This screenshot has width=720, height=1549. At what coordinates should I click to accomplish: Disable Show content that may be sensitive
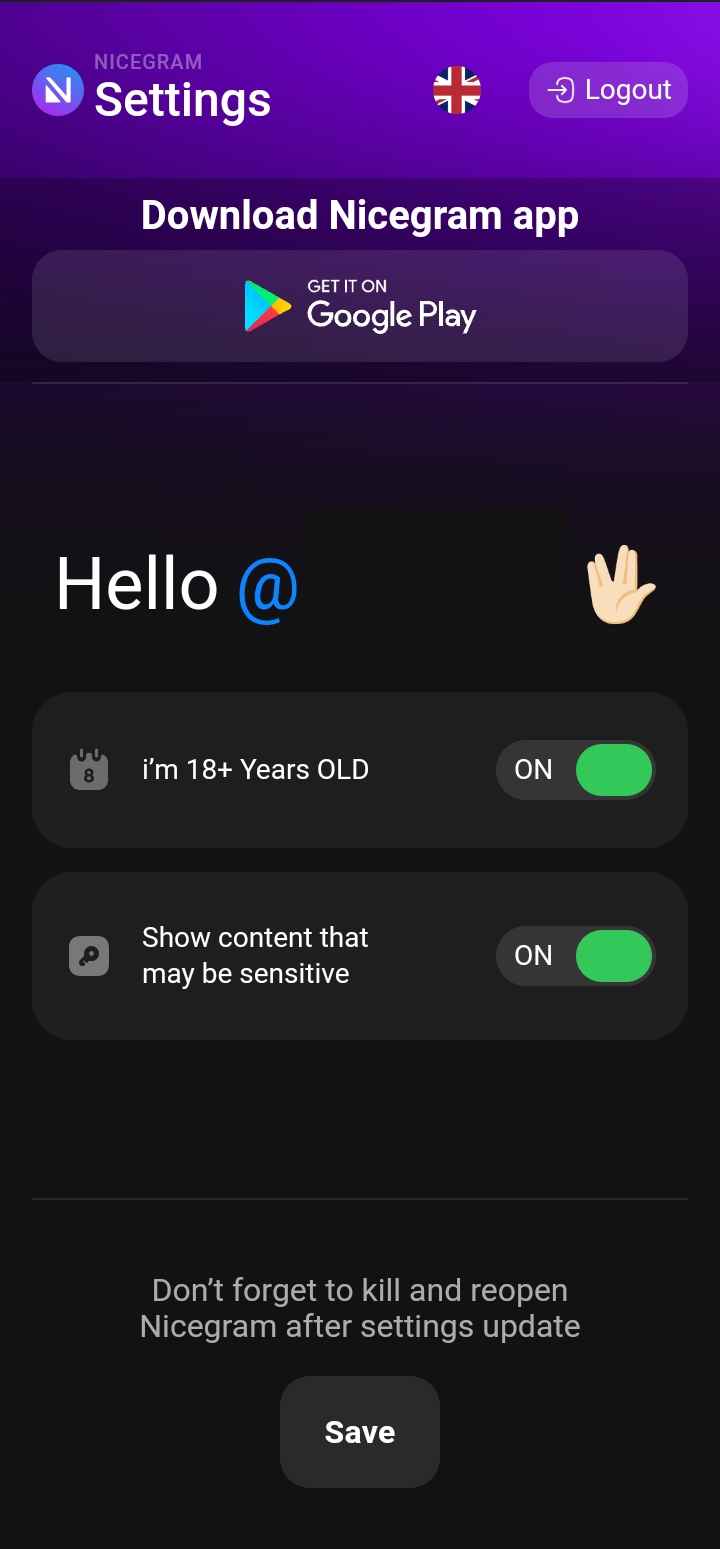click(x=576, y=956)
